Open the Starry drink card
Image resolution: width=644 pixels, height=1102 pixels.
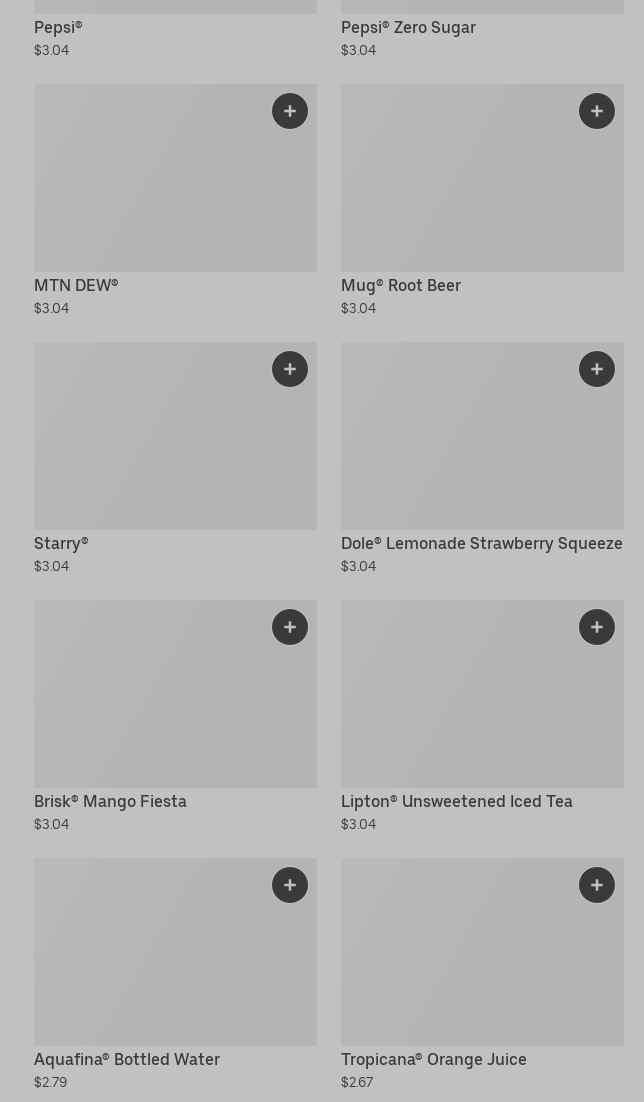tap(150, 450)
